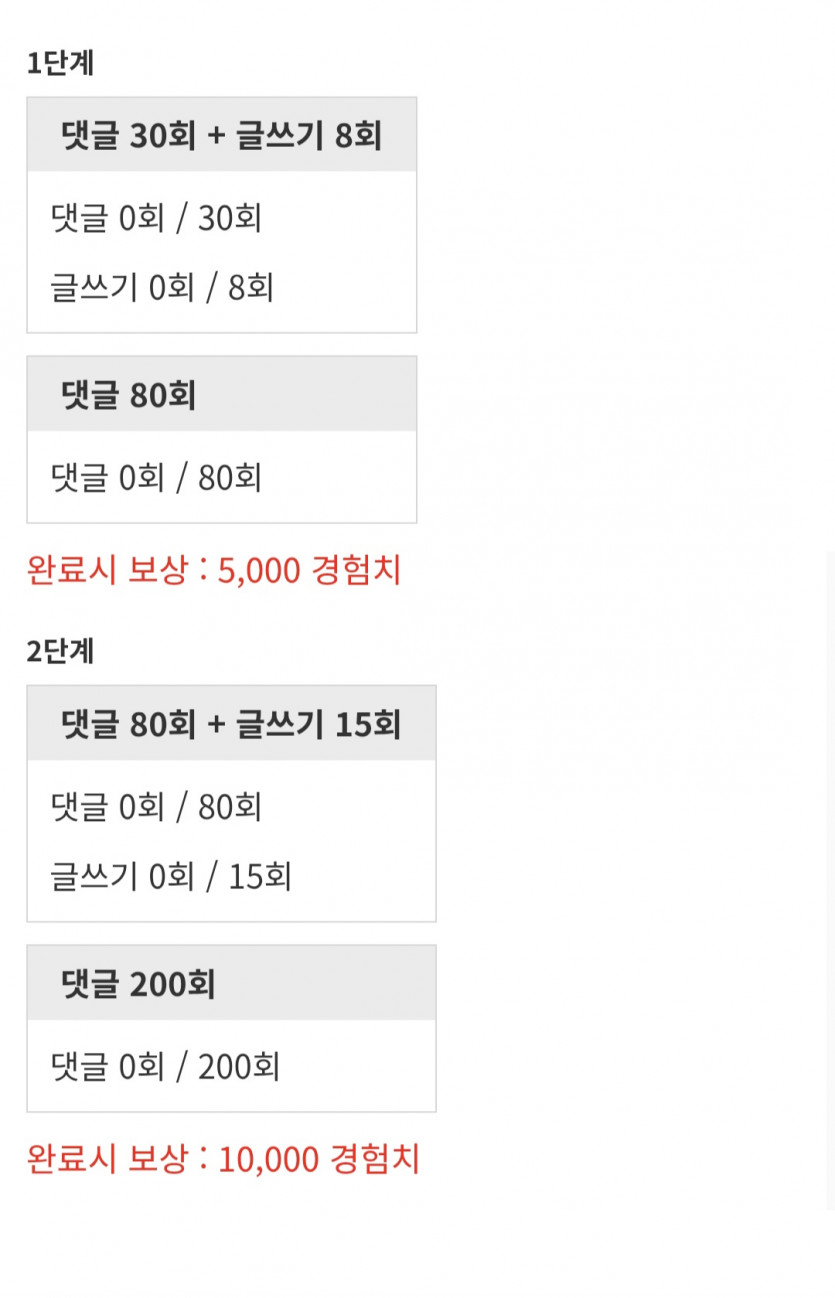
Task: Expand the 댓글 80회 + 글쓰기 15회 panel
Action: click(x=230, y=722)
